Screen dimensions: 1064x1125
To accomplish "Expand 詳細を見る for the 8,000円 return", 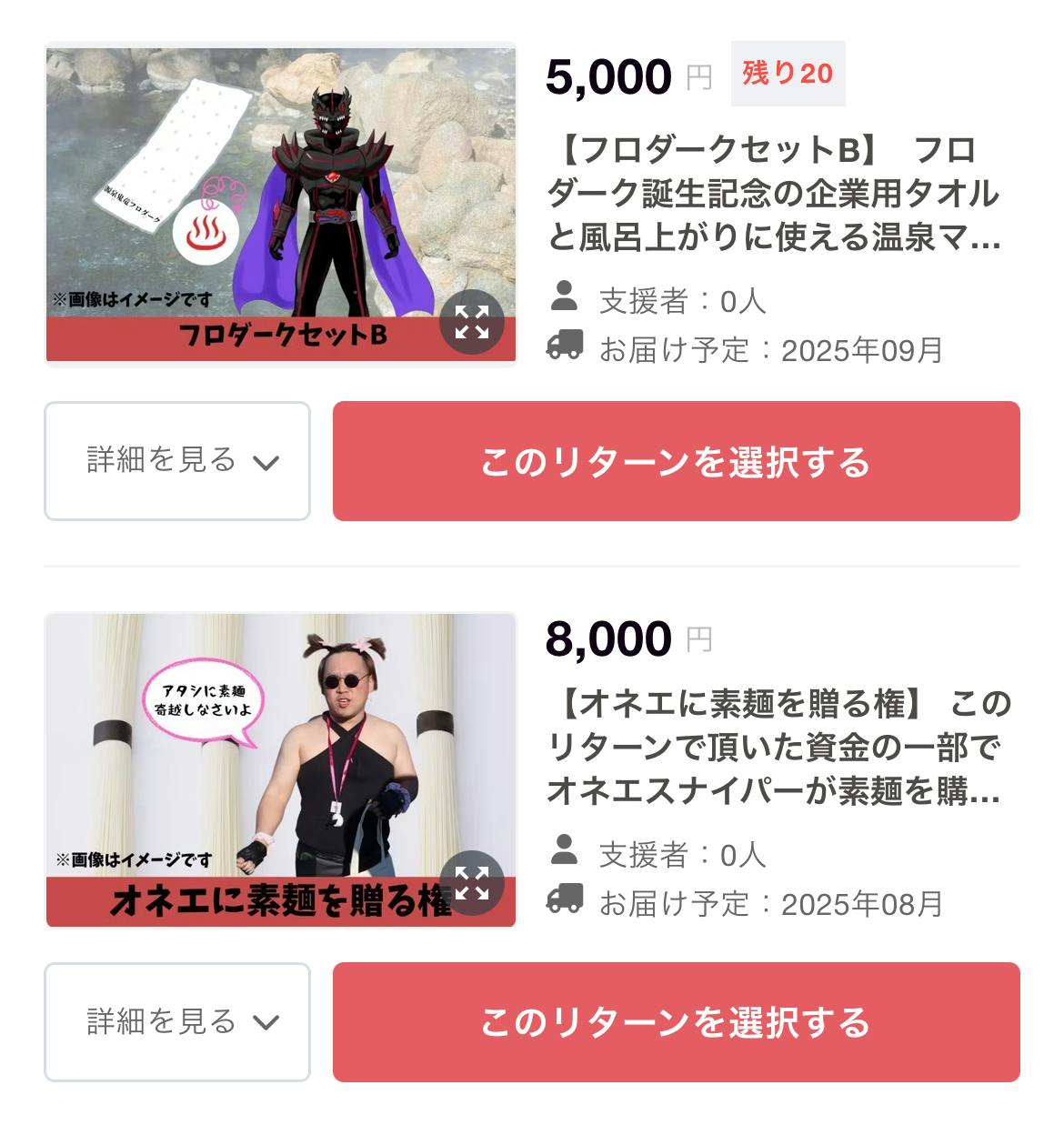I will coord(177,1021).
